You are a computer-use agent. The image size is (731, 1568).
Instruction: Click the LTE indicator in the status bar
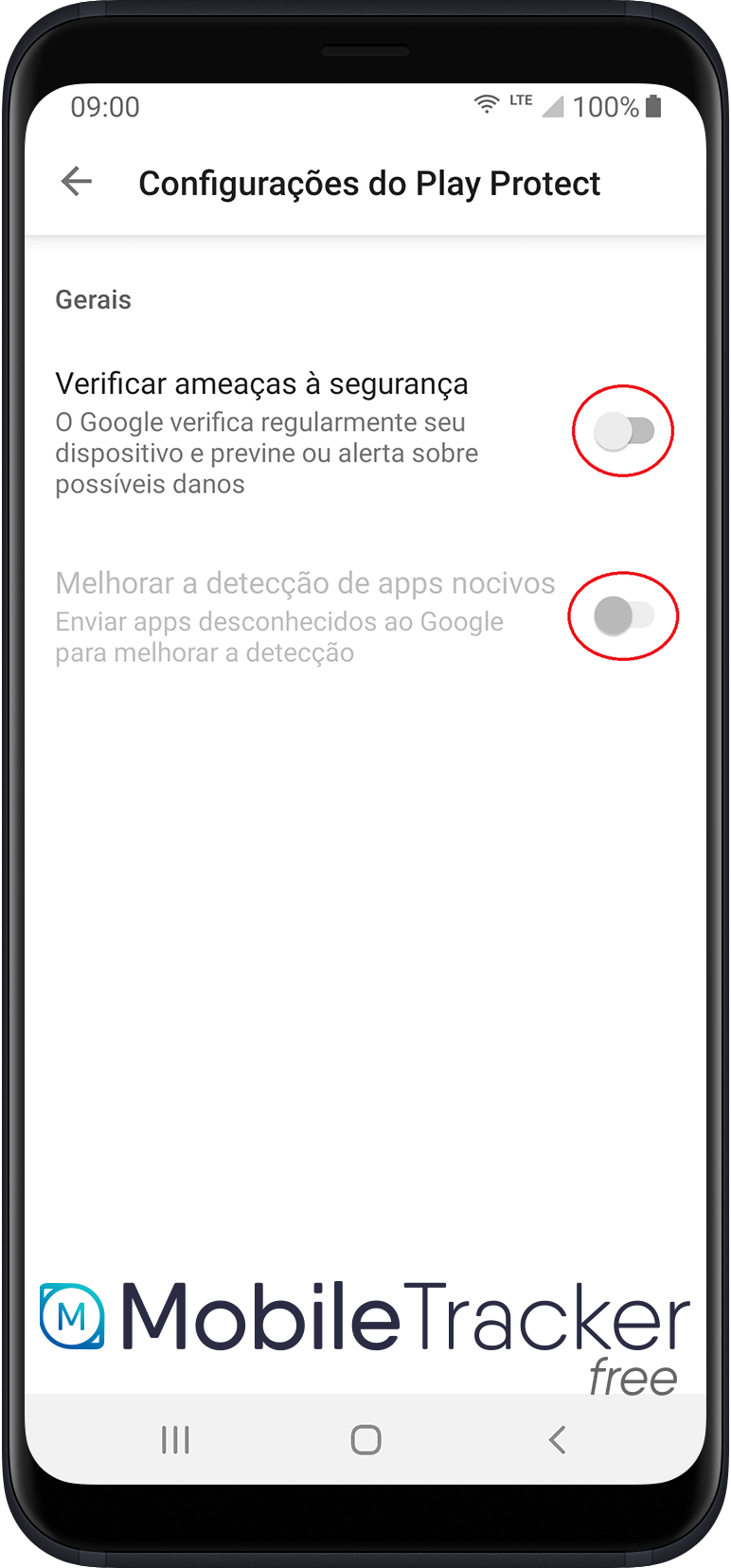(x=520, y=100)
